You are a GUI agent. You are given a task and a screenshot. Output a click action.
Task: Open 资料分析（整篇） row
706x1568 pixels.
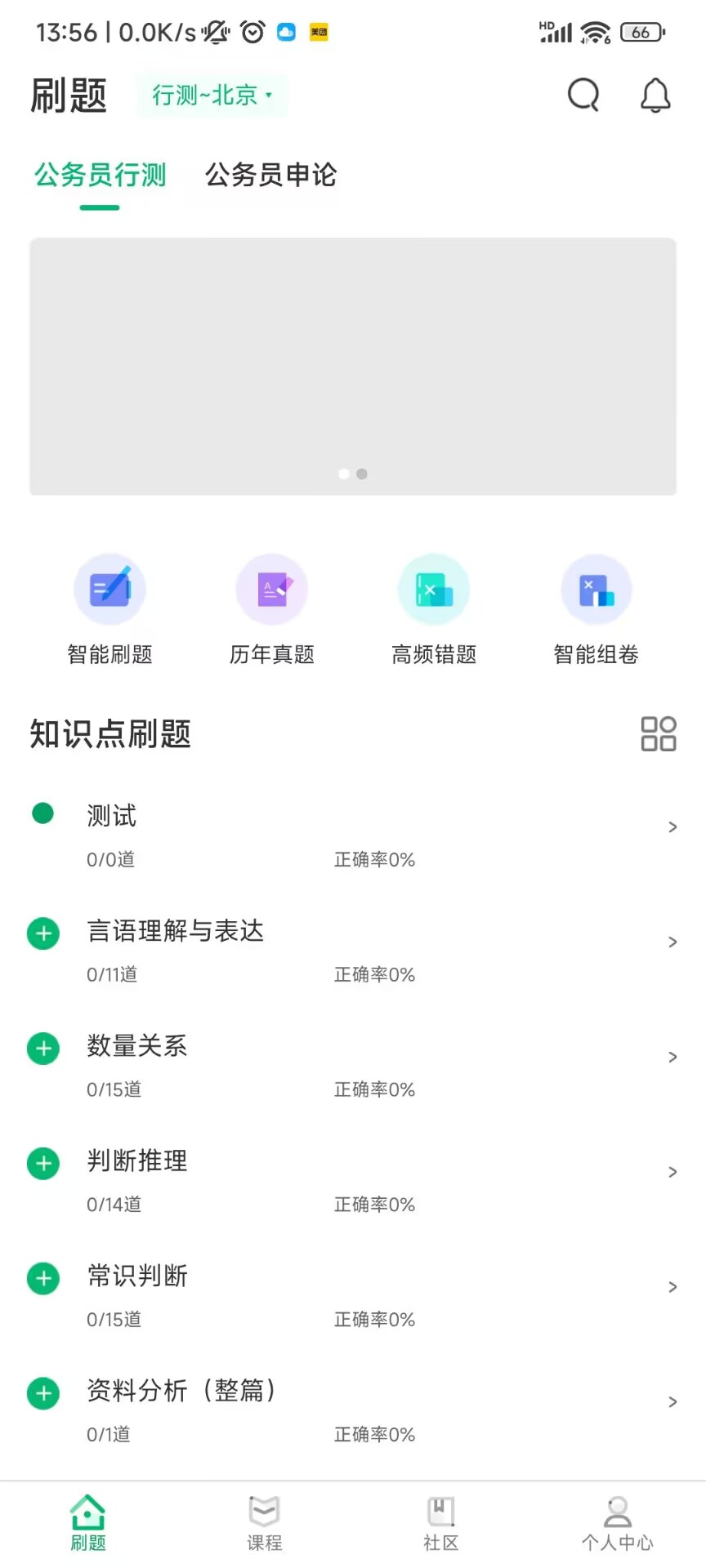pyautogui.click(x=353, y=1410)
